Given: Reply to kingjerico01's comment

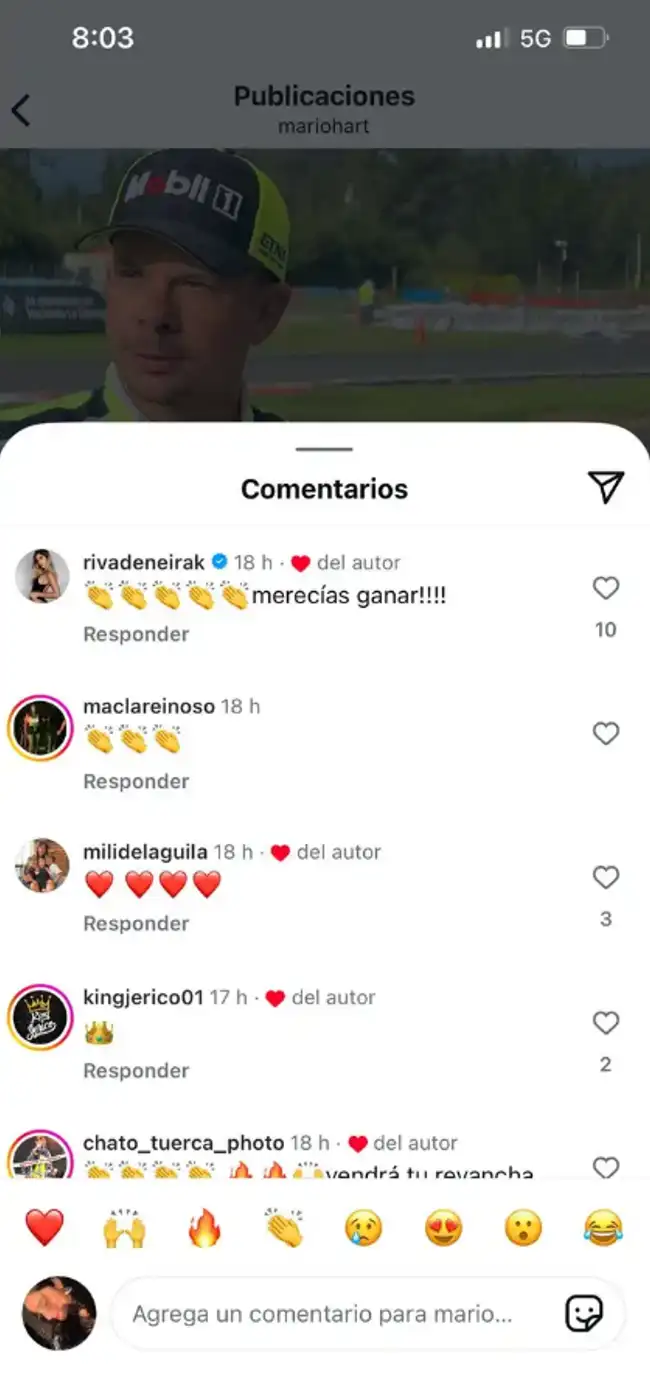Looking at the screenshot, I should coord(136,1070).
